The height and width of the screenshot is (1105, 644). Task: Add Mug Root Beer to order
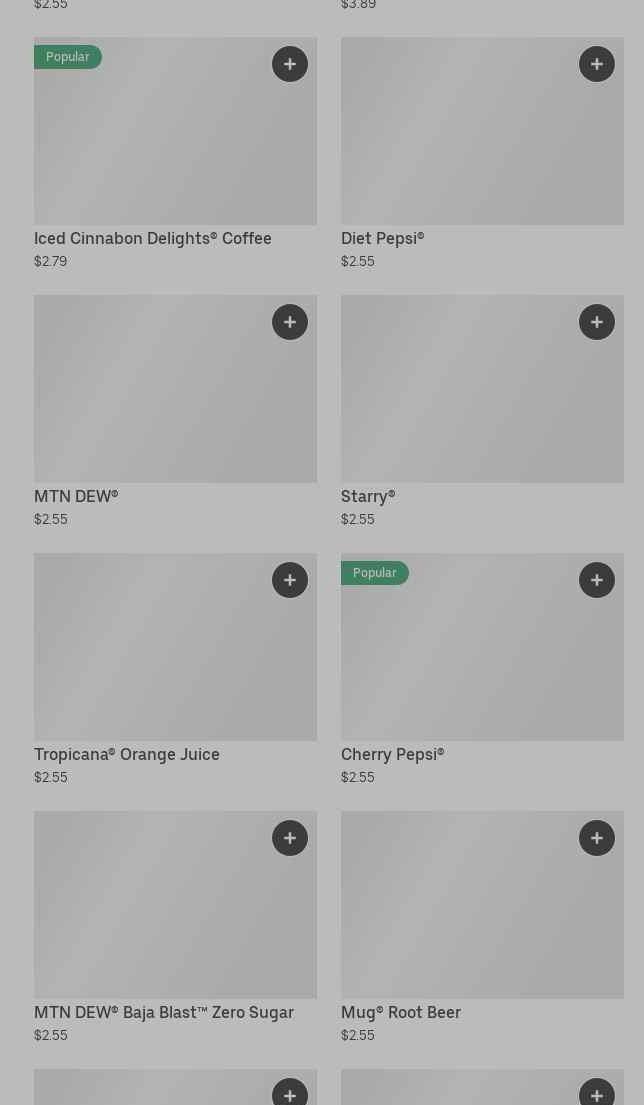pyautogui.click(x=597, y=838)
